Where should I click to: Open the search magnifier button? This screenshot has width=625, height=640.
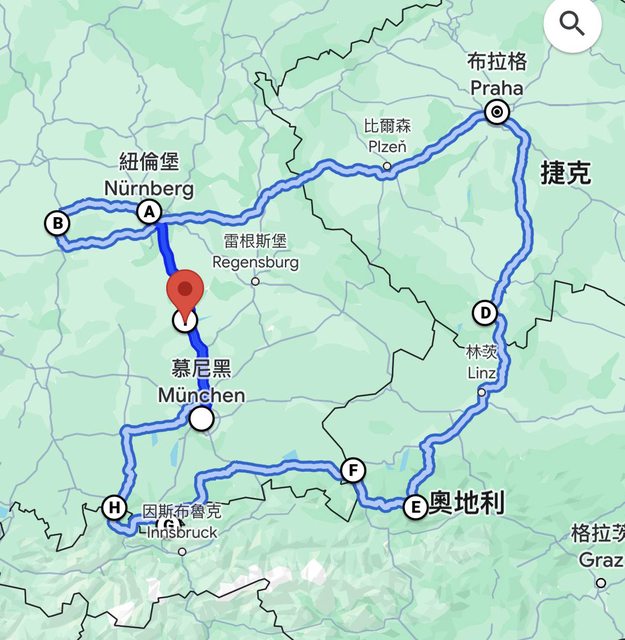[x=573, y=24]
